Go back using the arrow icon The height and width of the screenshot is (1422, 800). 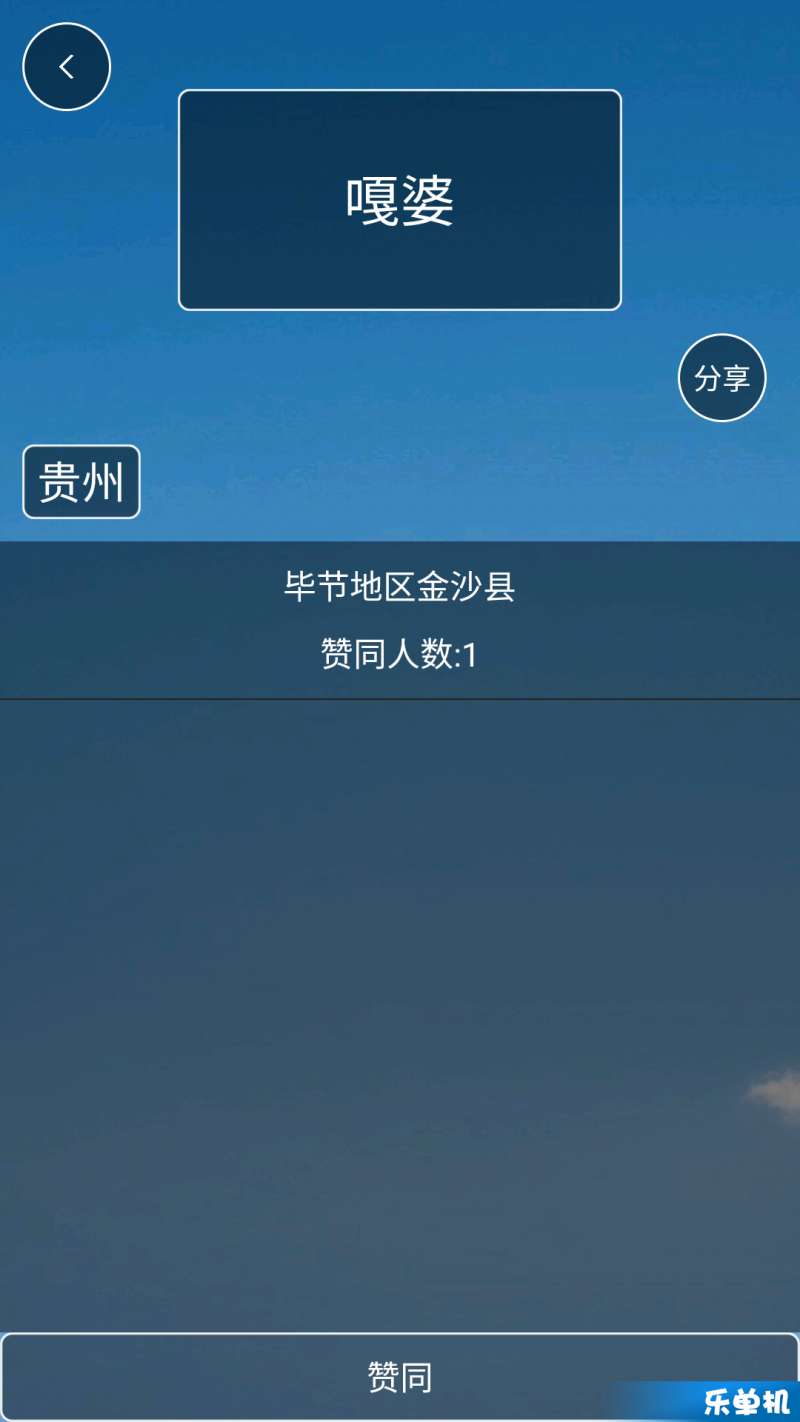tap(66, 67)
